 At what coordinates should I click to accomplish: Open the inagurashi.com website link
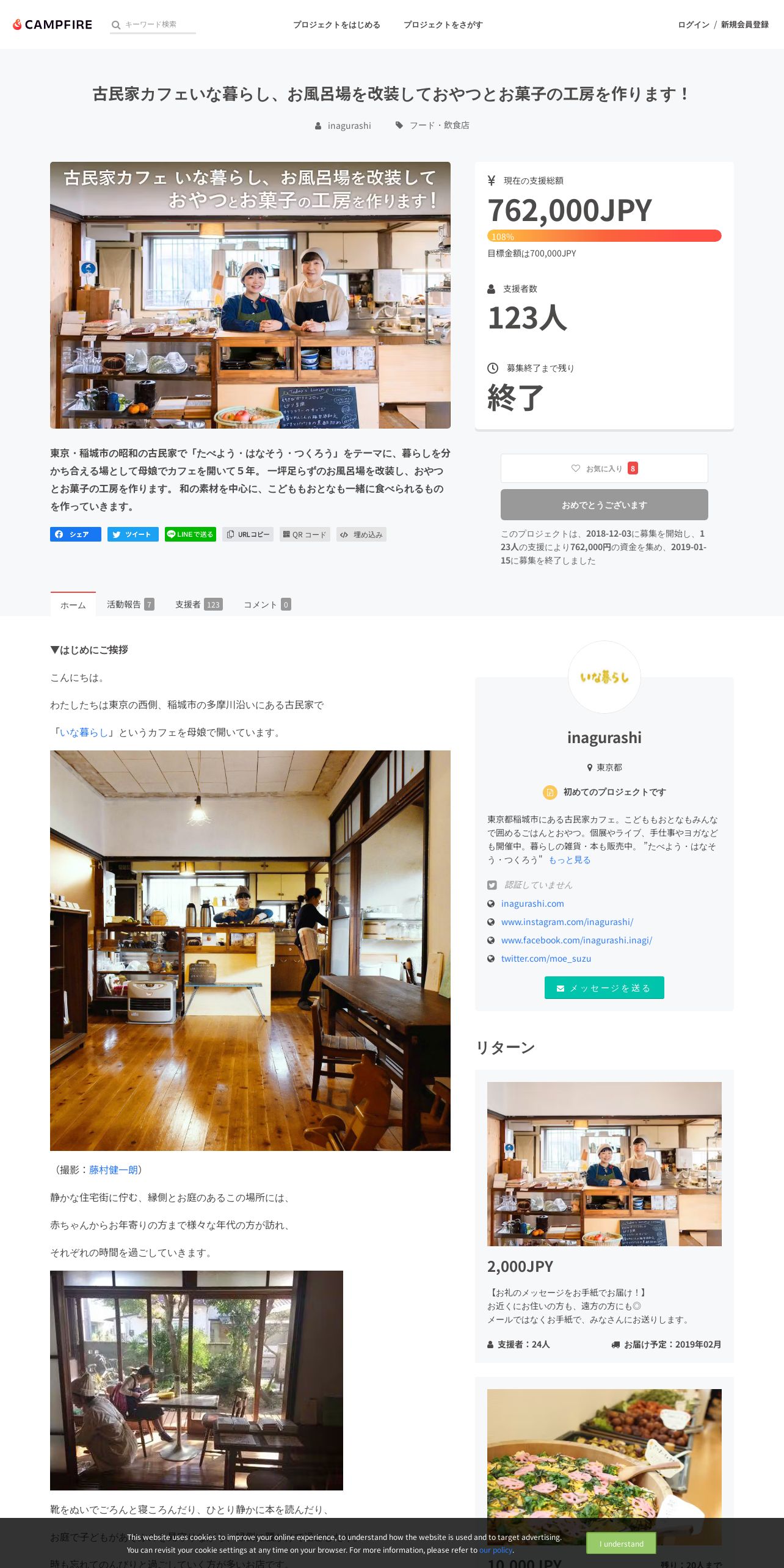[532, 904]
